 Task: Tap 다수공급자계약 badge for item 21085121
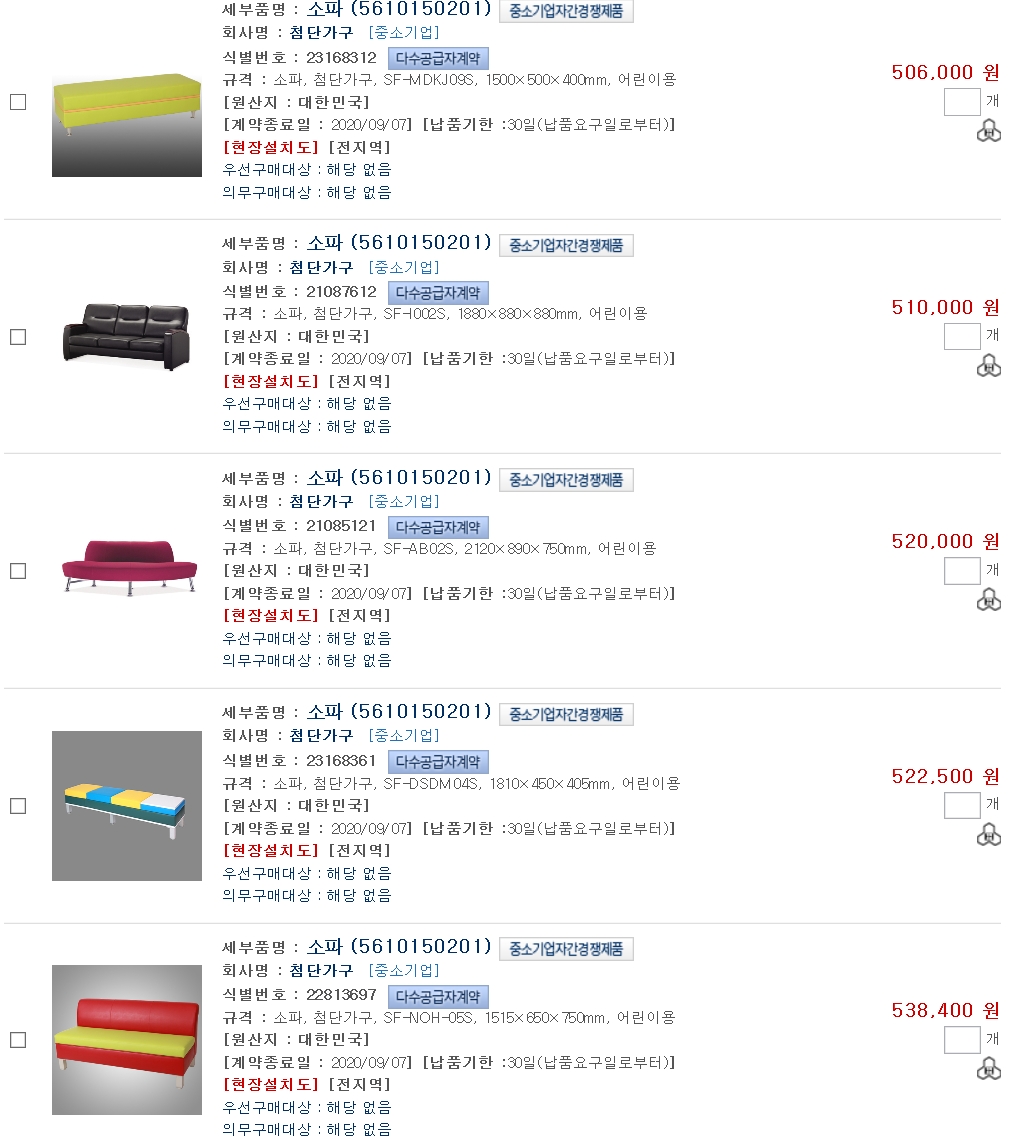[x=438, y=527]
